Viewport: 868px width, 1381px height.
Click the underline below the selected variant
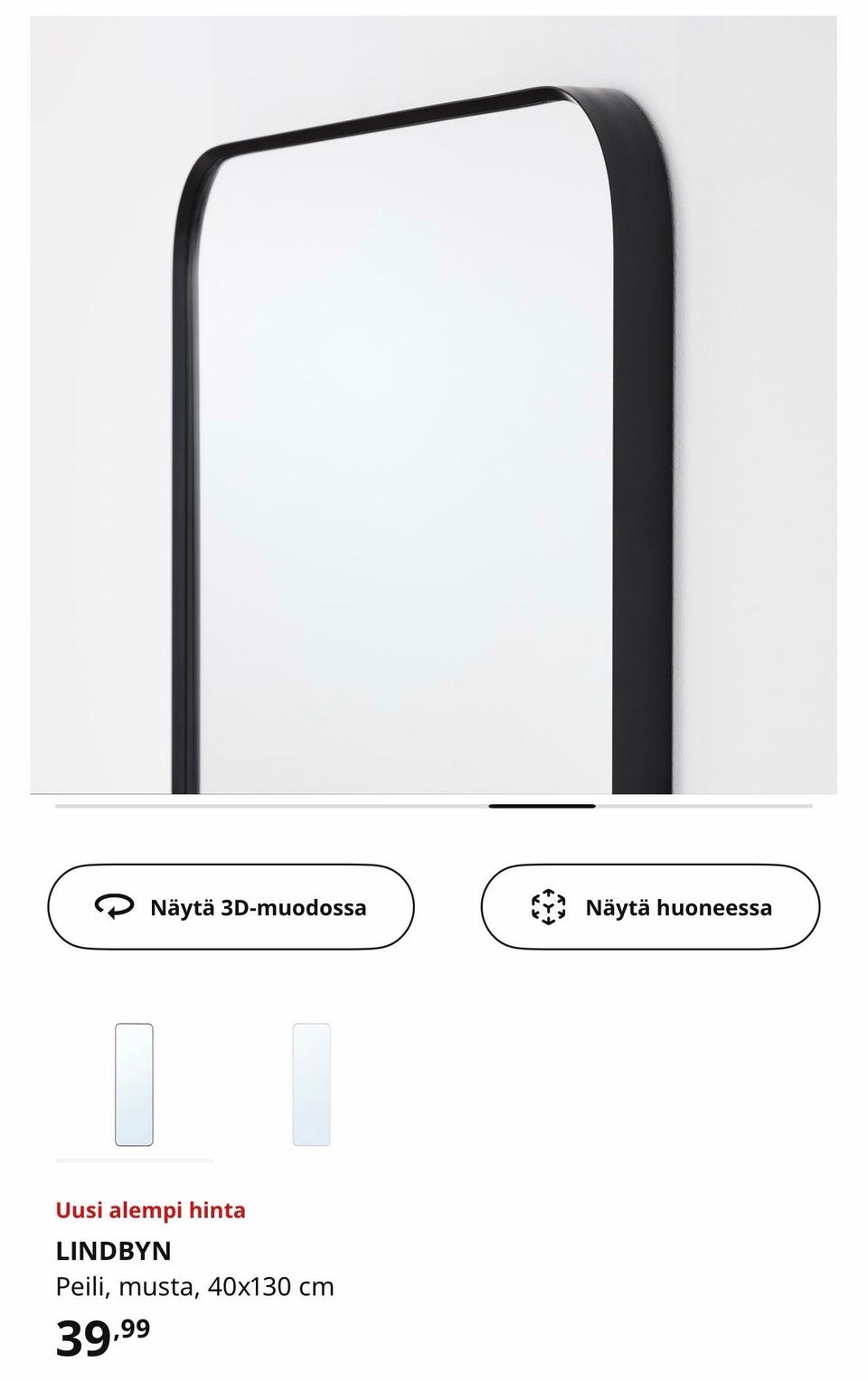tap(134, 1159)
